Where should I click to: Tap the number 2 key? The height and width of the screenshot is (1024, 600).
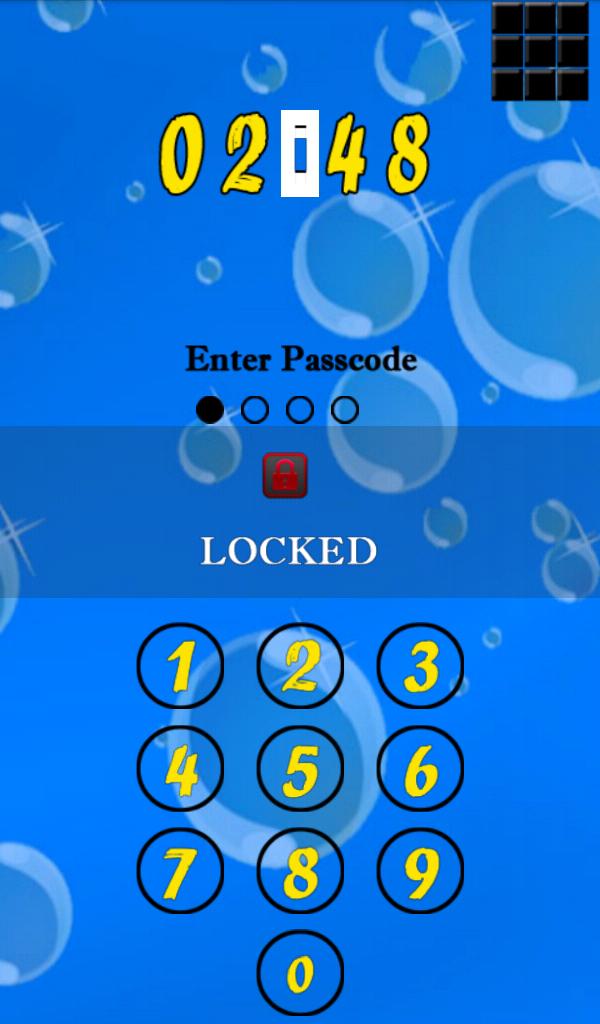point(300,667)
